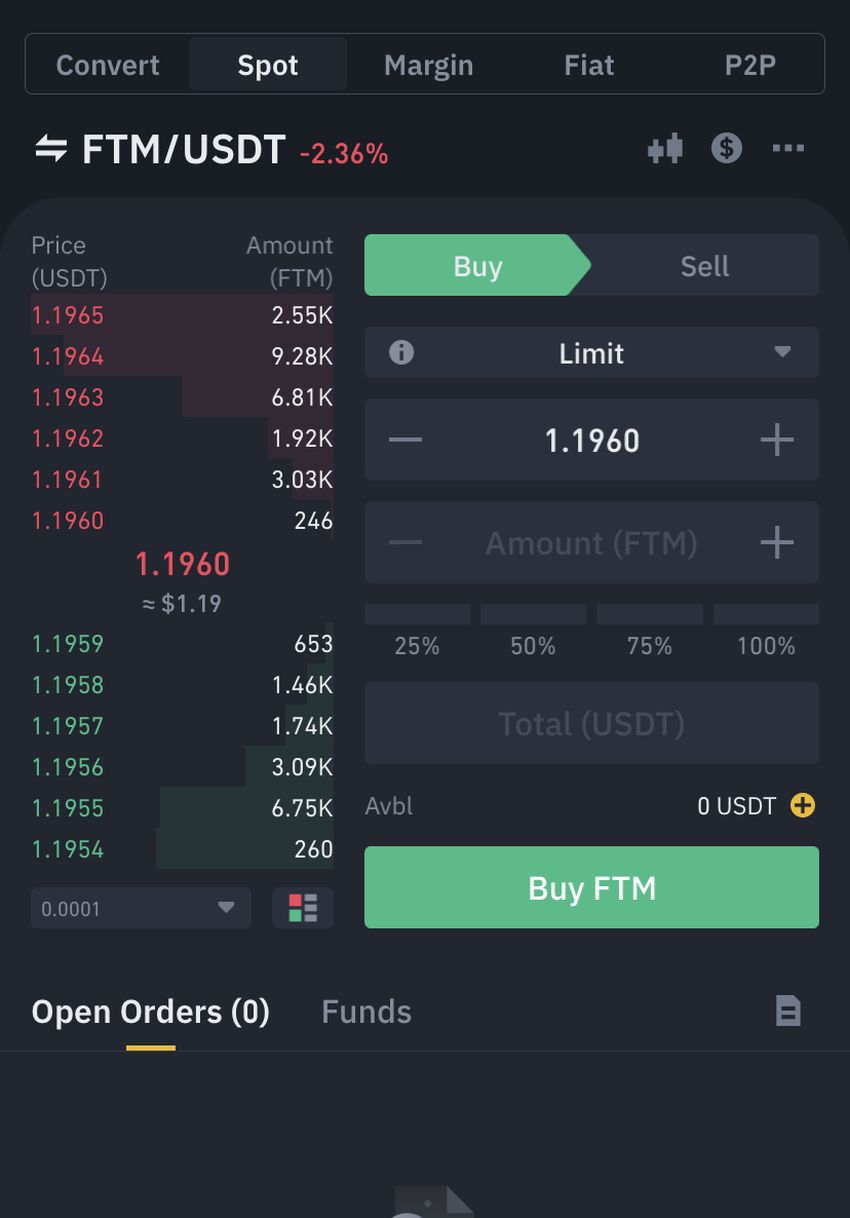The image size is (850, 1218).
Task: Switch to the Margin tab
Action: pos(428,65)
